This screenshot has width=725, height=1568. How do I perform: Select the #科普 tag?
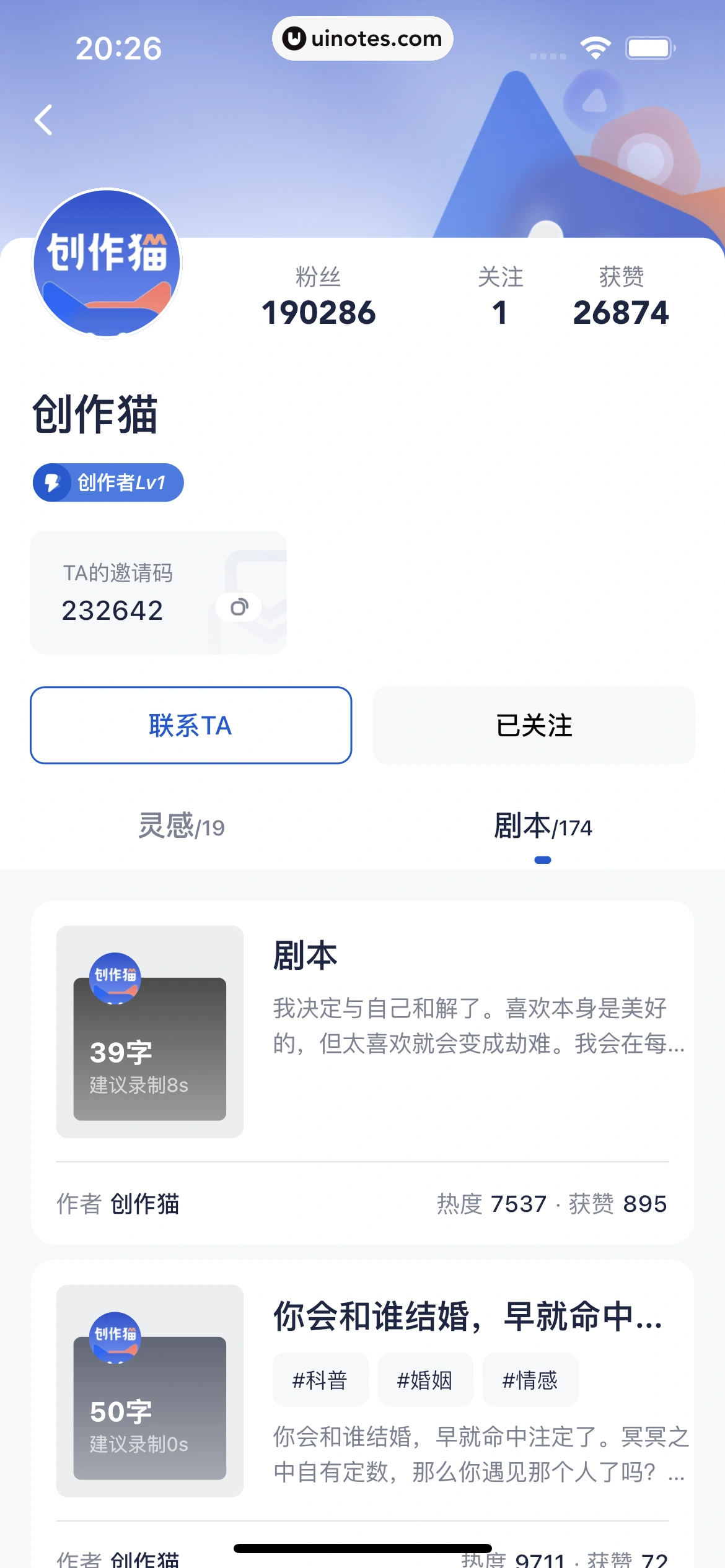[x=320, y=1380]
